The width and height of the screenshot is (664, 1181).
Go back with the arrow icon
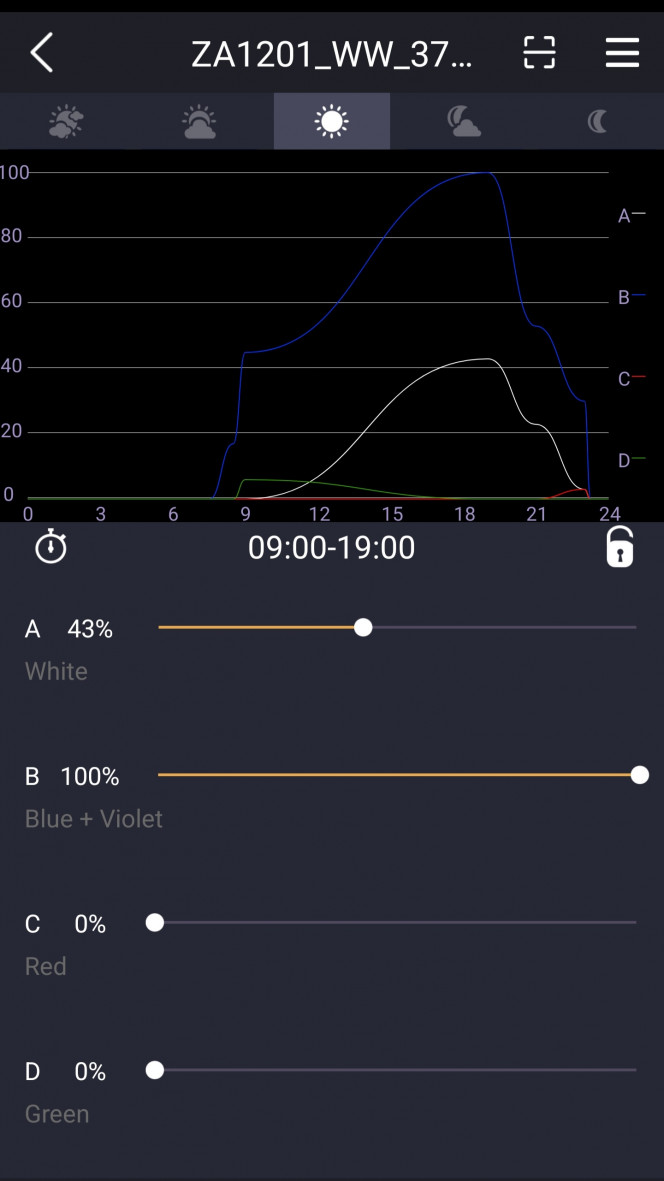(42, 53)
